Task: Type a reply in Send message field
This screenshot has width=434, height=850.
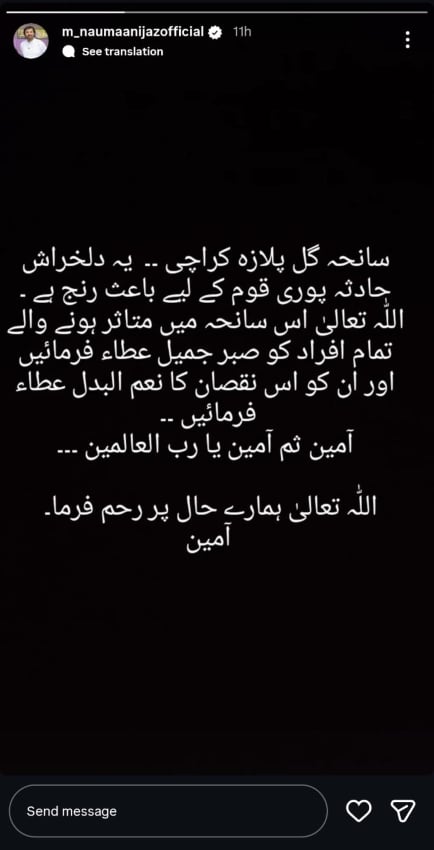Action: [169, 811]
